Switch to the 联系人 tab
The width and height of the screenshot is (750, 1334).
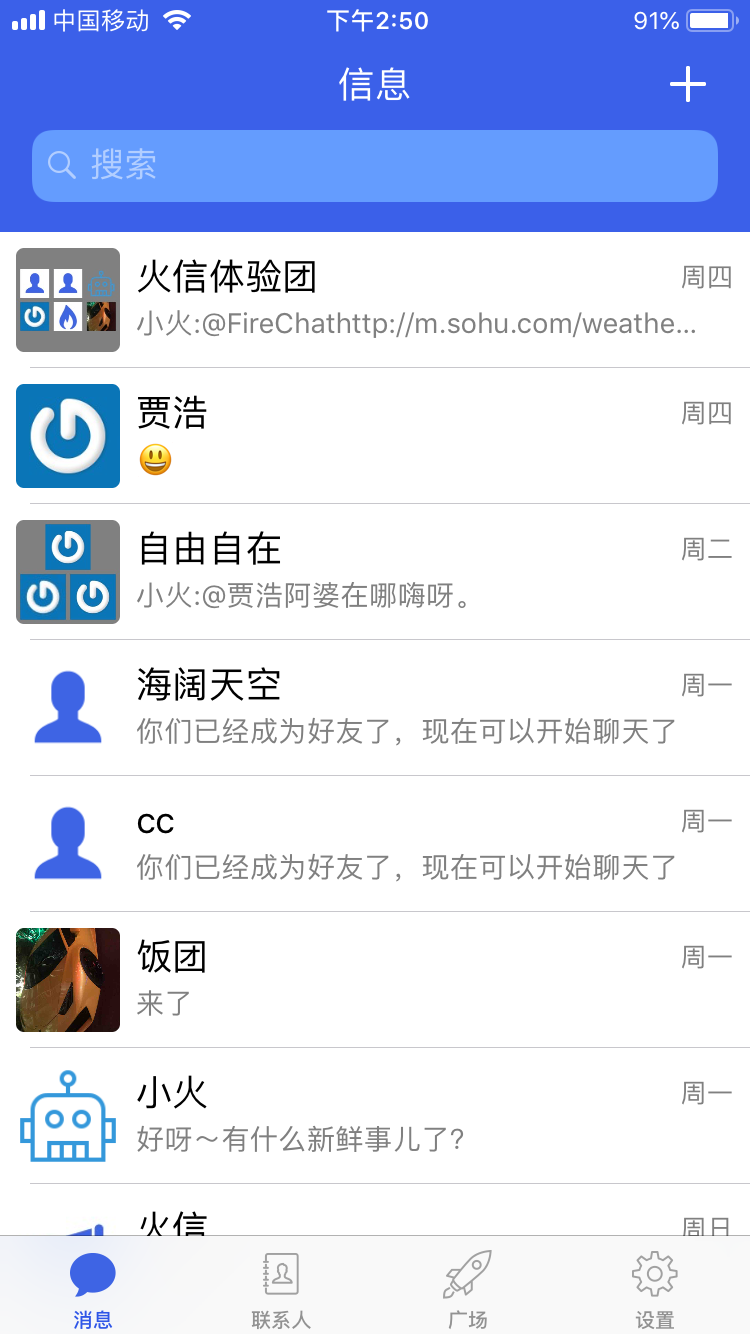(x=280, y=1285)
